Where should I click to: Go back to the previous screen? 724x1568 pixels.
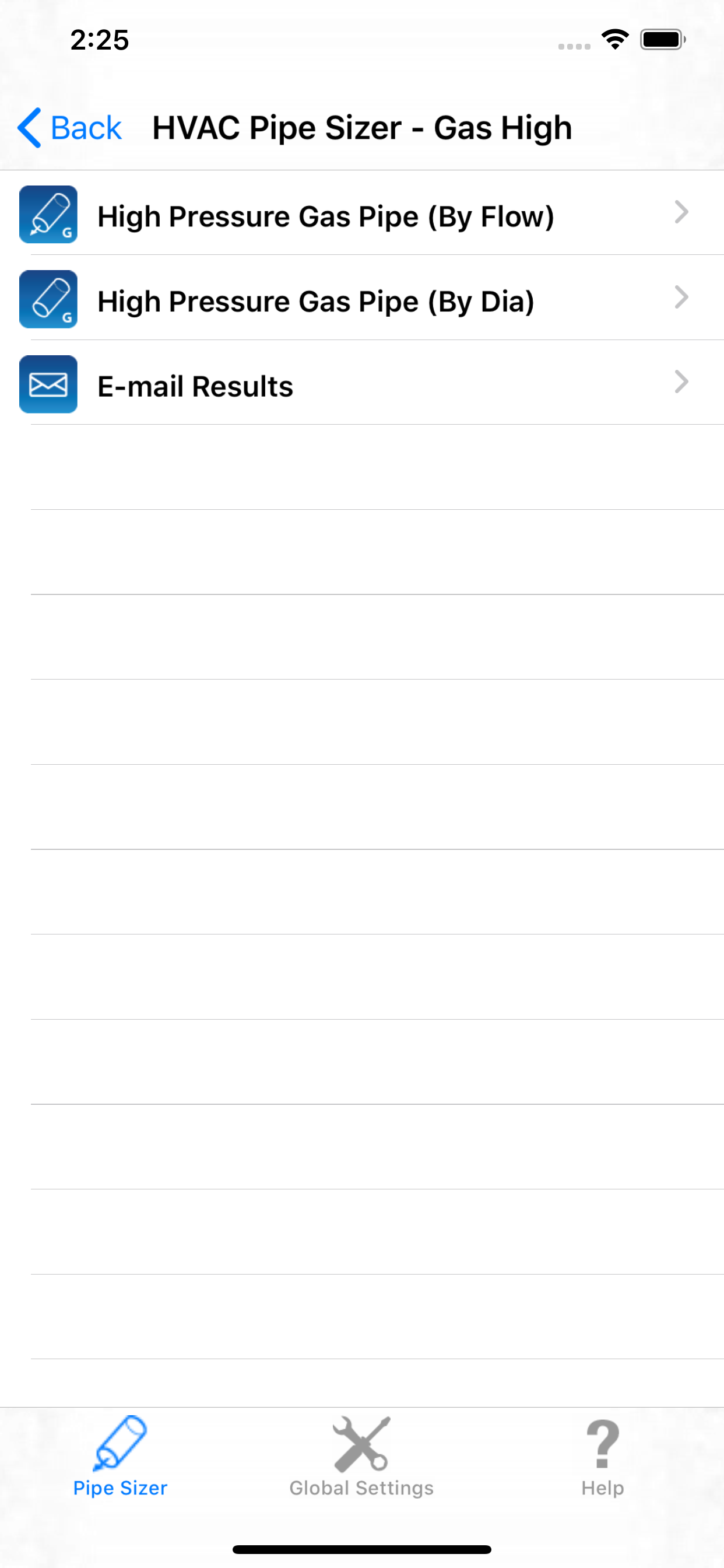(69, 128)
